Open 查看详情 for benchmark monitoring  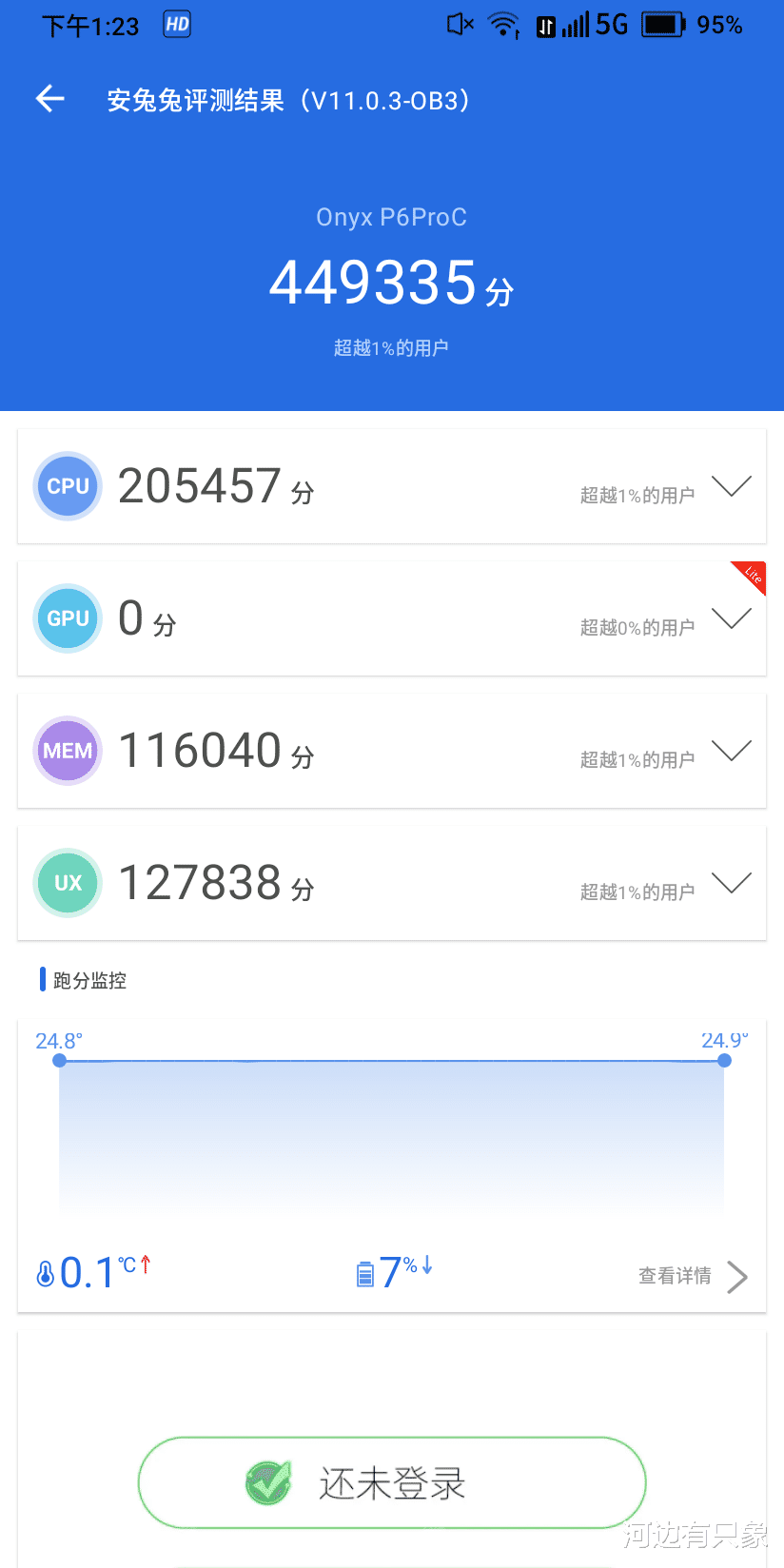click(x=692, y=1276)
